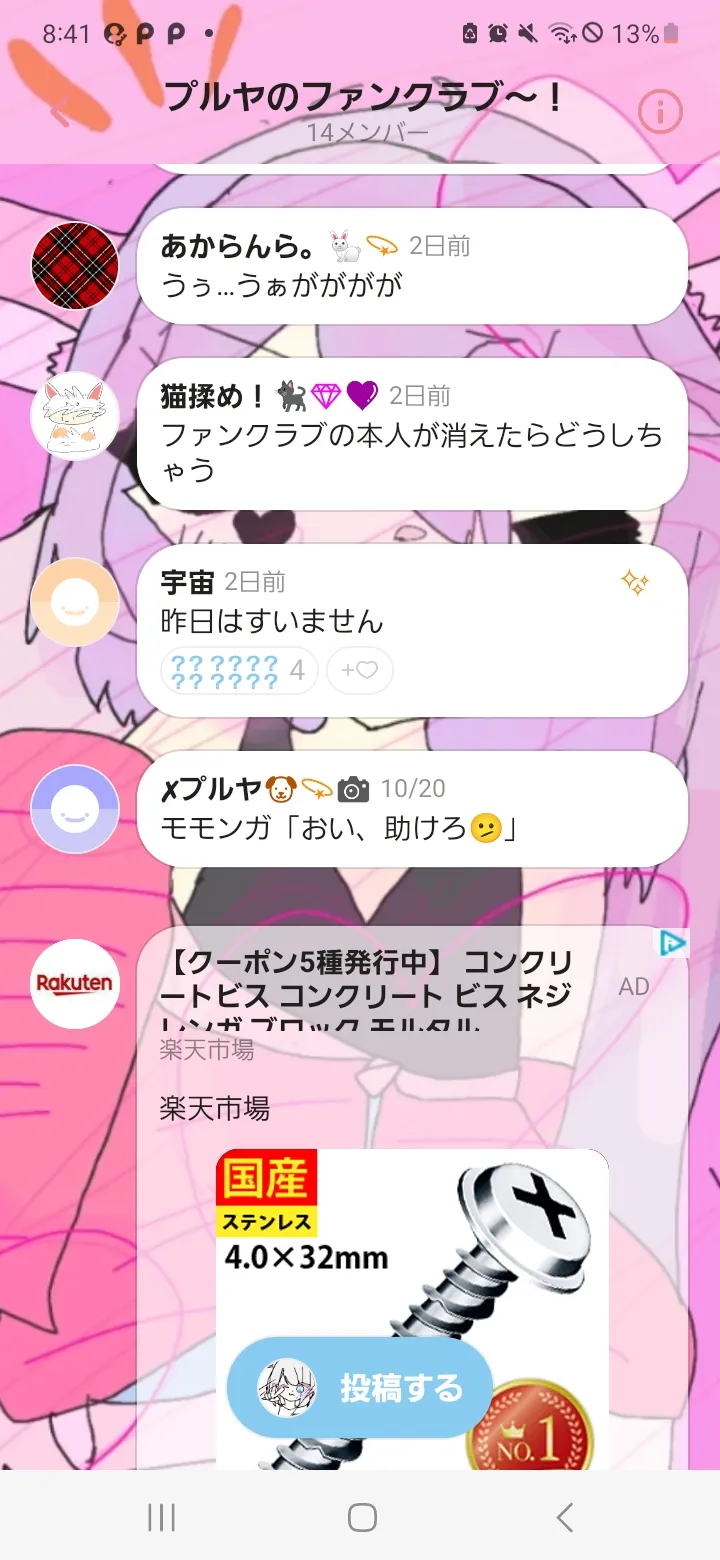720x1560 pixels.
Task: Open the recent apps overview
Action: point(161,1517)
